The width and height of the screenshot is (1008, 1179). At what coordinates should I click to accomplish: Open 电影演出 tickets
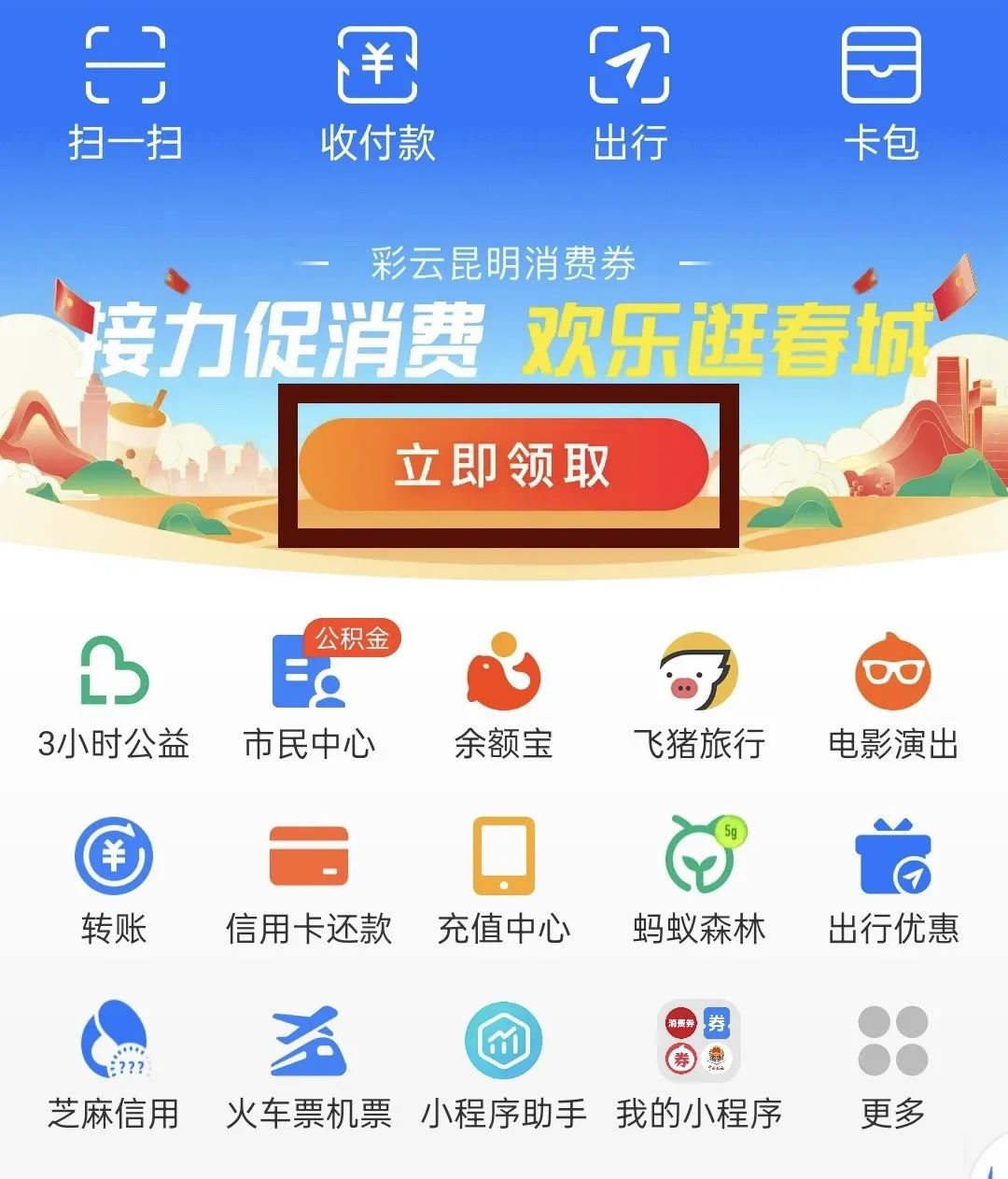[x=893, y=695]
